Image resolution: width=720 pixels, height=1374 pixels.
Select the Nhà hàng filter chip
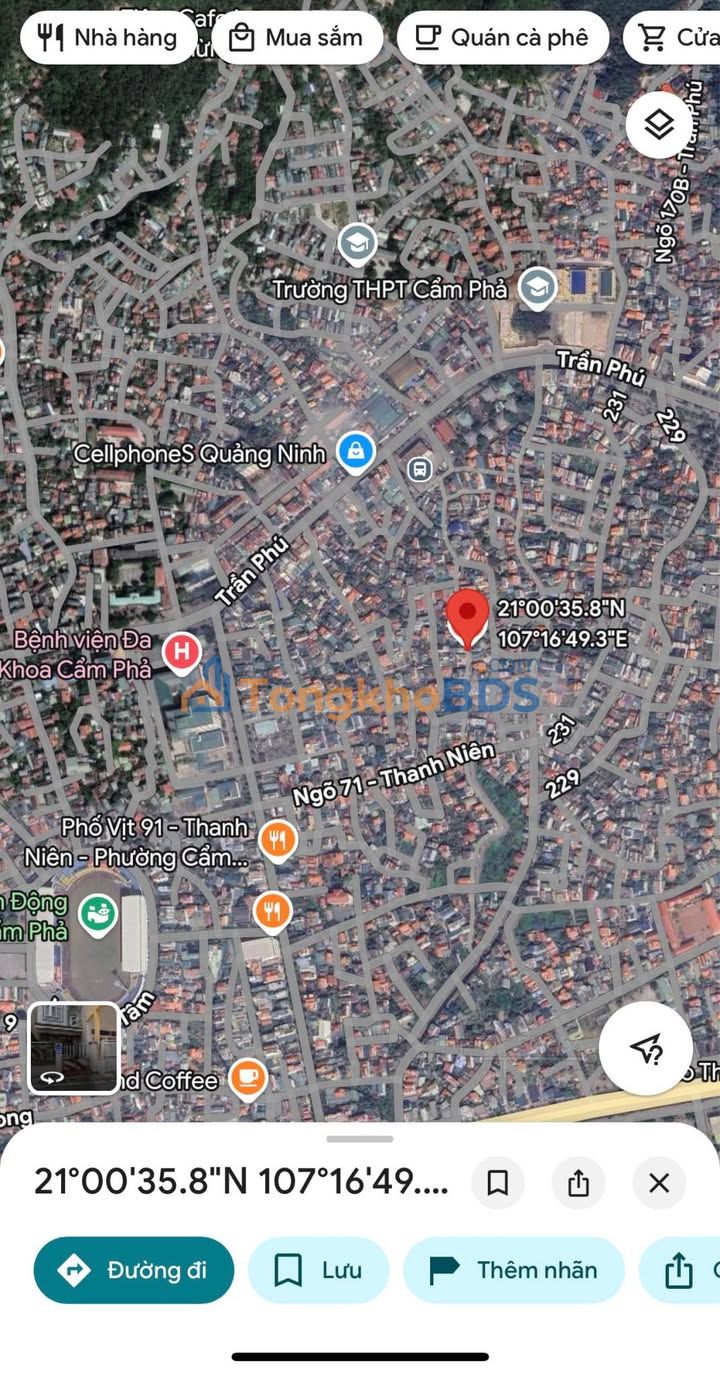click(108, 38)
